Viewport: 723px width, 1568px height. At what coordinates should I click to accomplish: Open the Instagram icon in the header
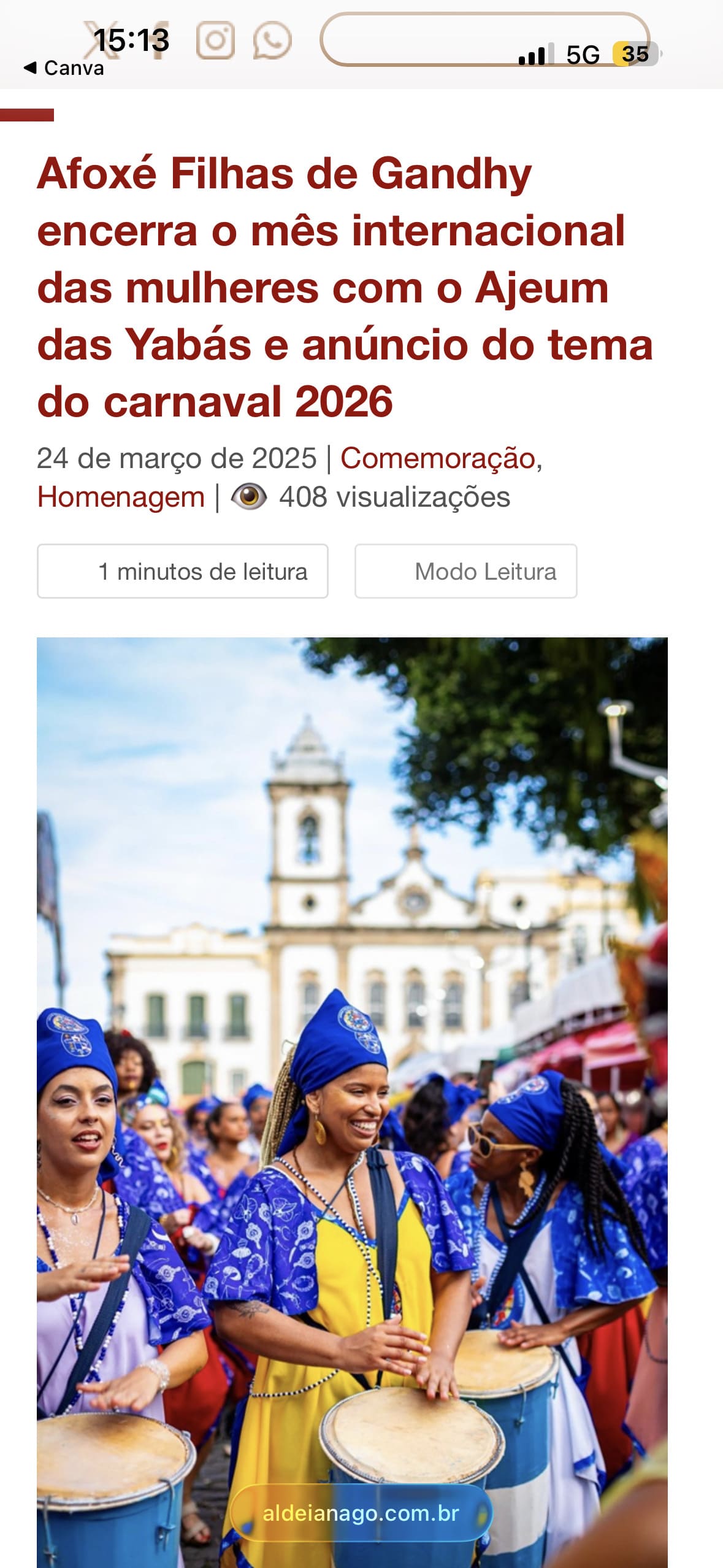click(x=215, y=40)
